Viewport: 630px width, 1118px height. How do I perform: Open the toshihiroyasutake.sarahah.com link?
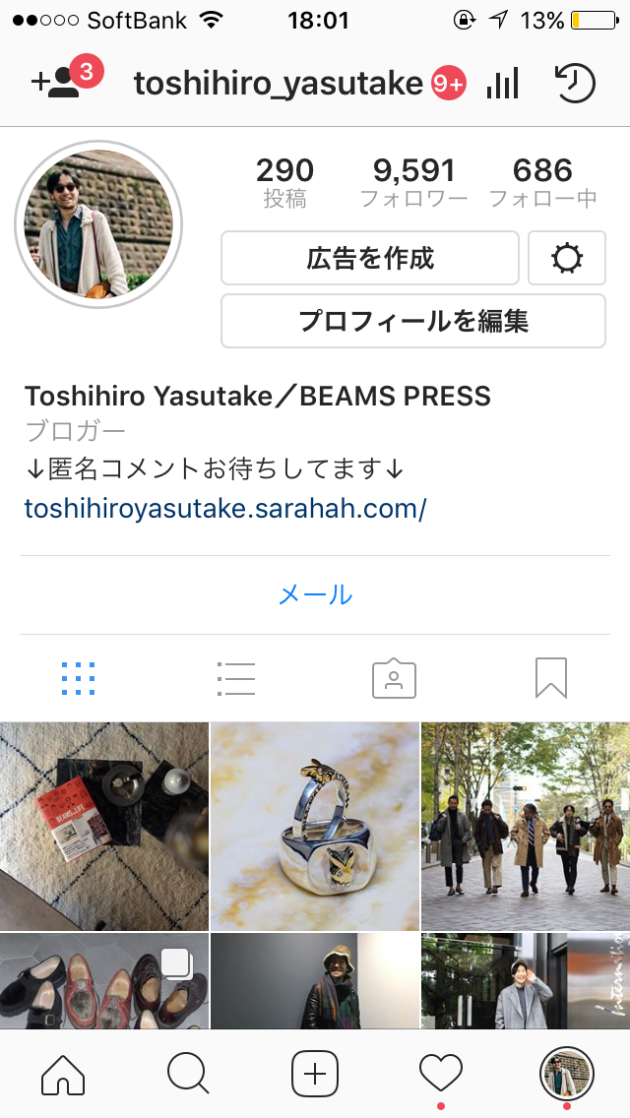tap(225, 508)
